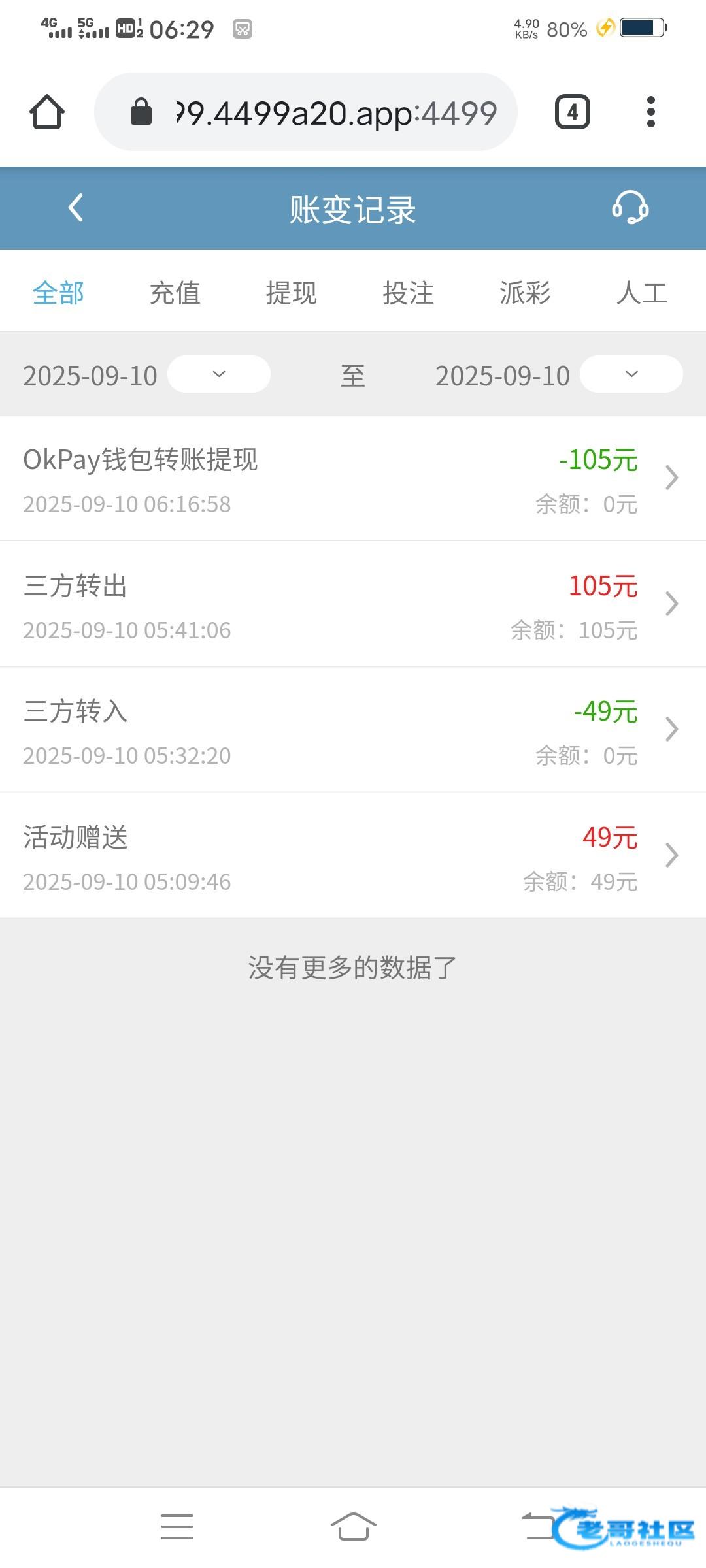This screenshot has height=1568, width=706.
Task: Select the 全部 tab
Action: pos(58,293)
